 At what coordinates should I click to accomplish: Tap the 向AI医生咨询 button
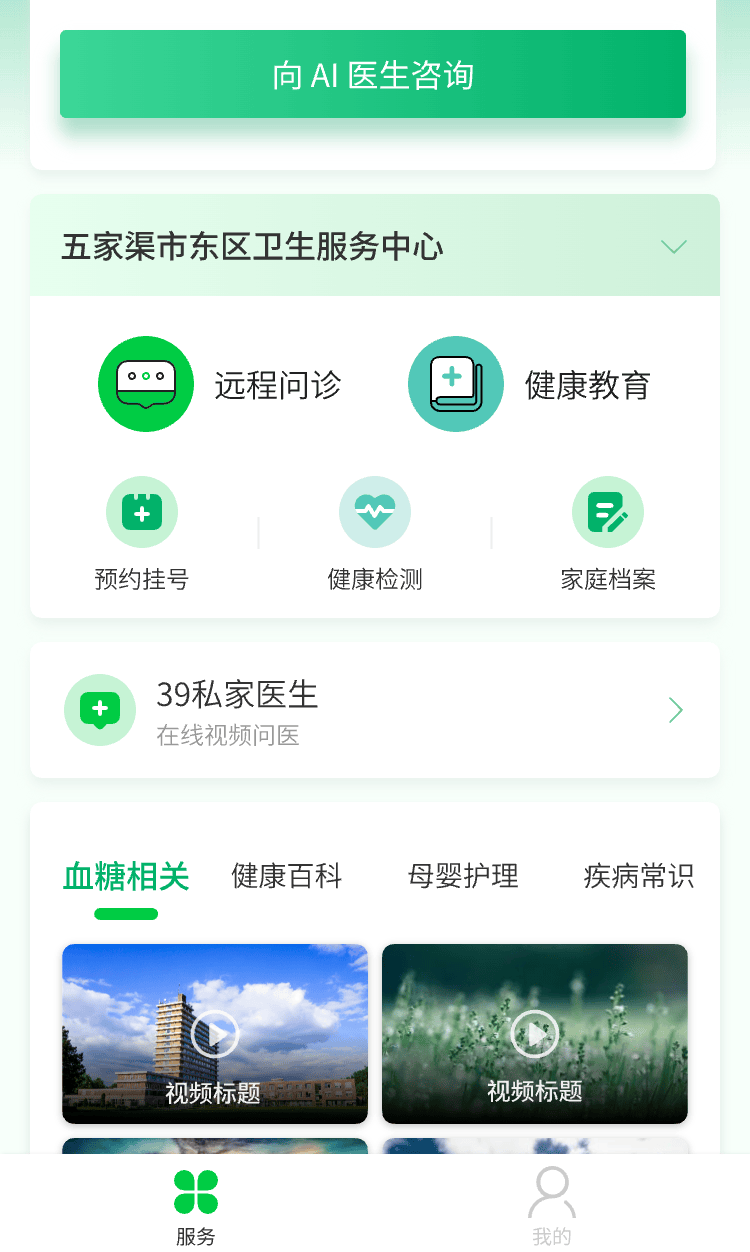coord(372,75)
